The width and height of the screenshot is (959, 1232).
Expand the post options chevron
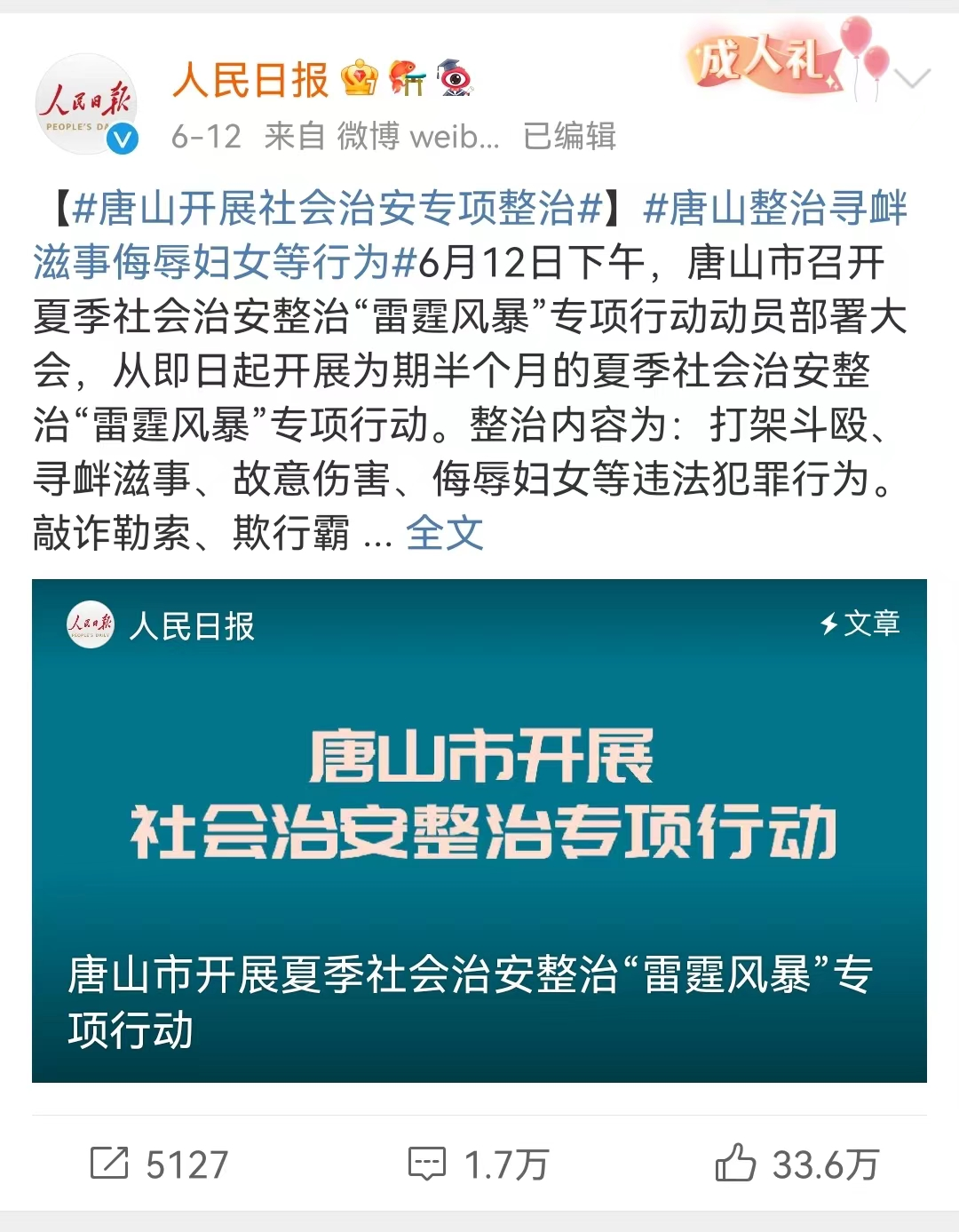pos(912,80)
